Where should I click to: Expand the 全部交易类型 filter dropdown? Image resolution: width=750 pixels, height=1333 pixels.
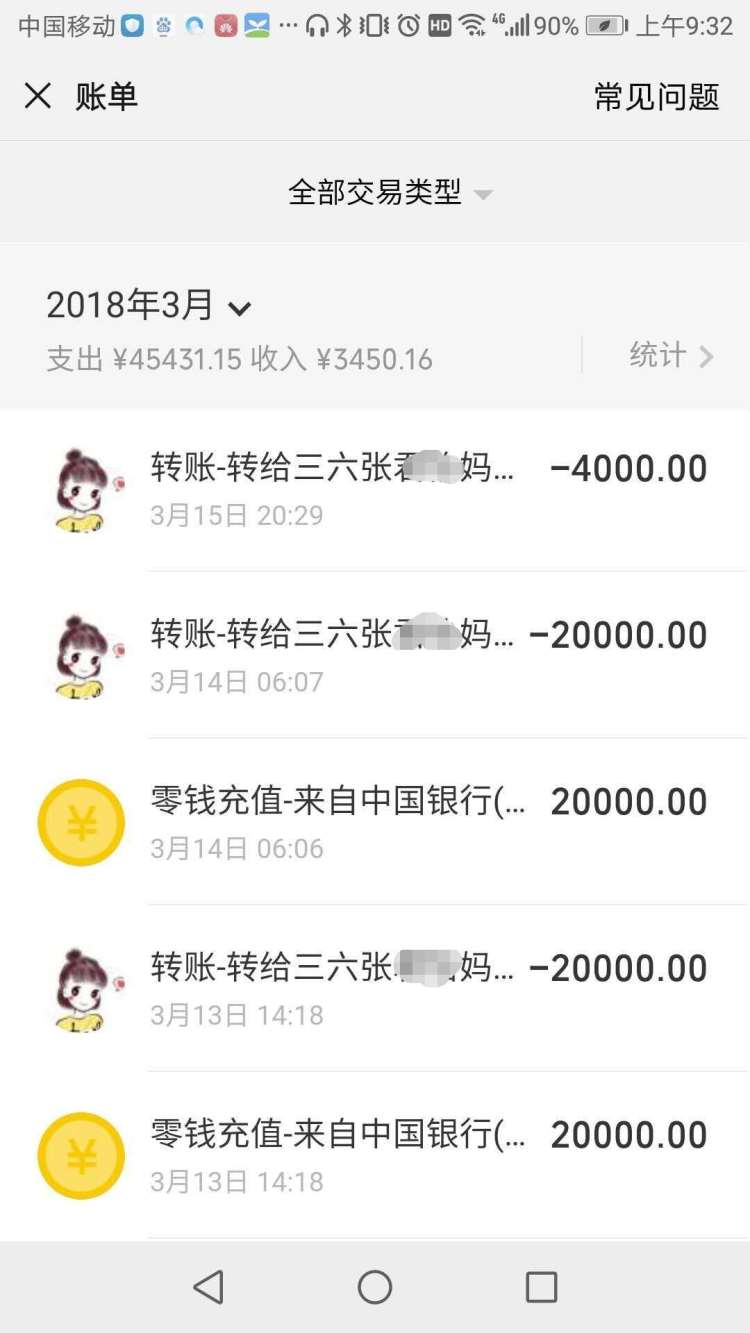[390, 192]
